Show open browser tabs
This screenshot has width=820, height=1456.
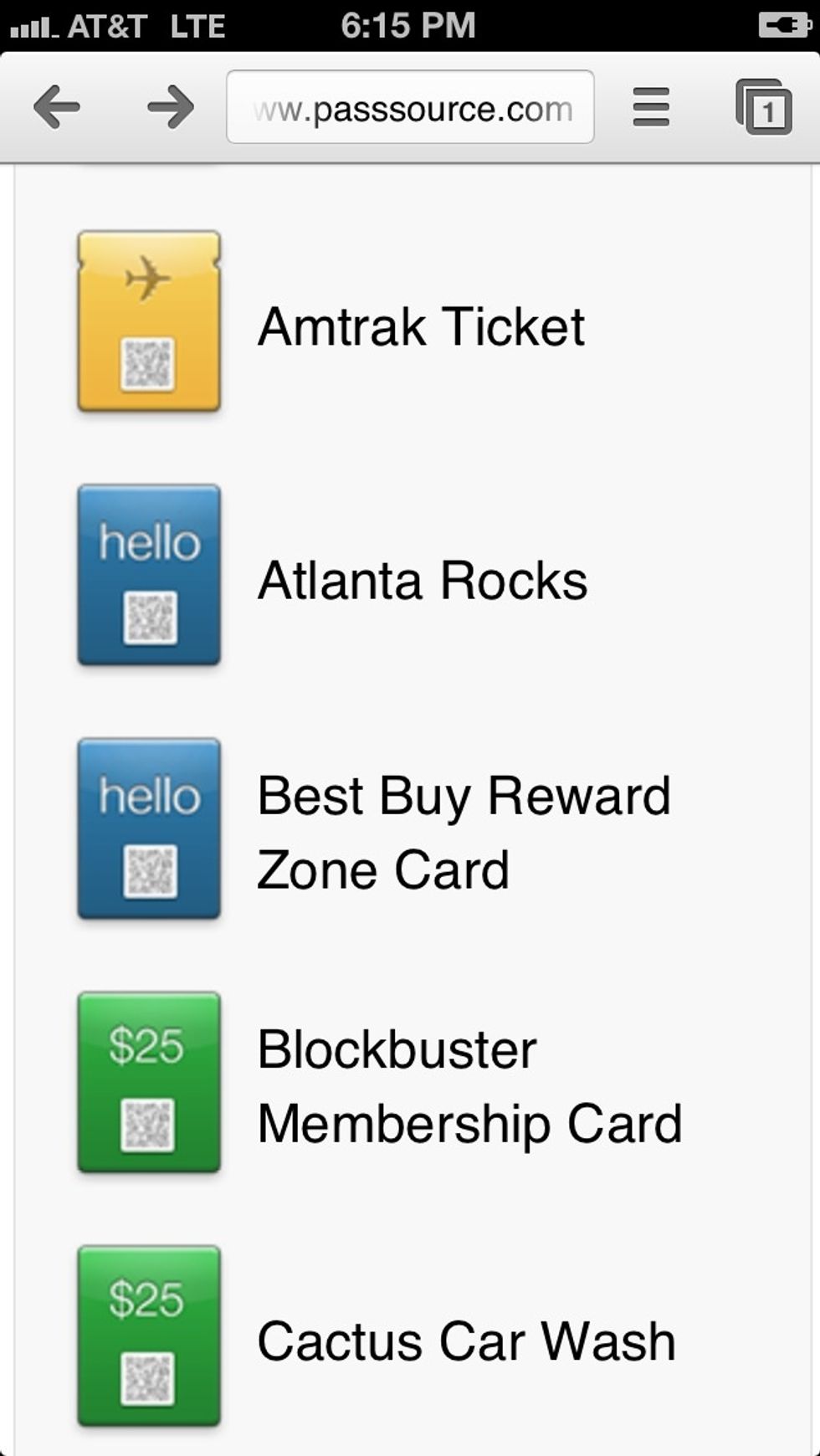tap(763, 107)
